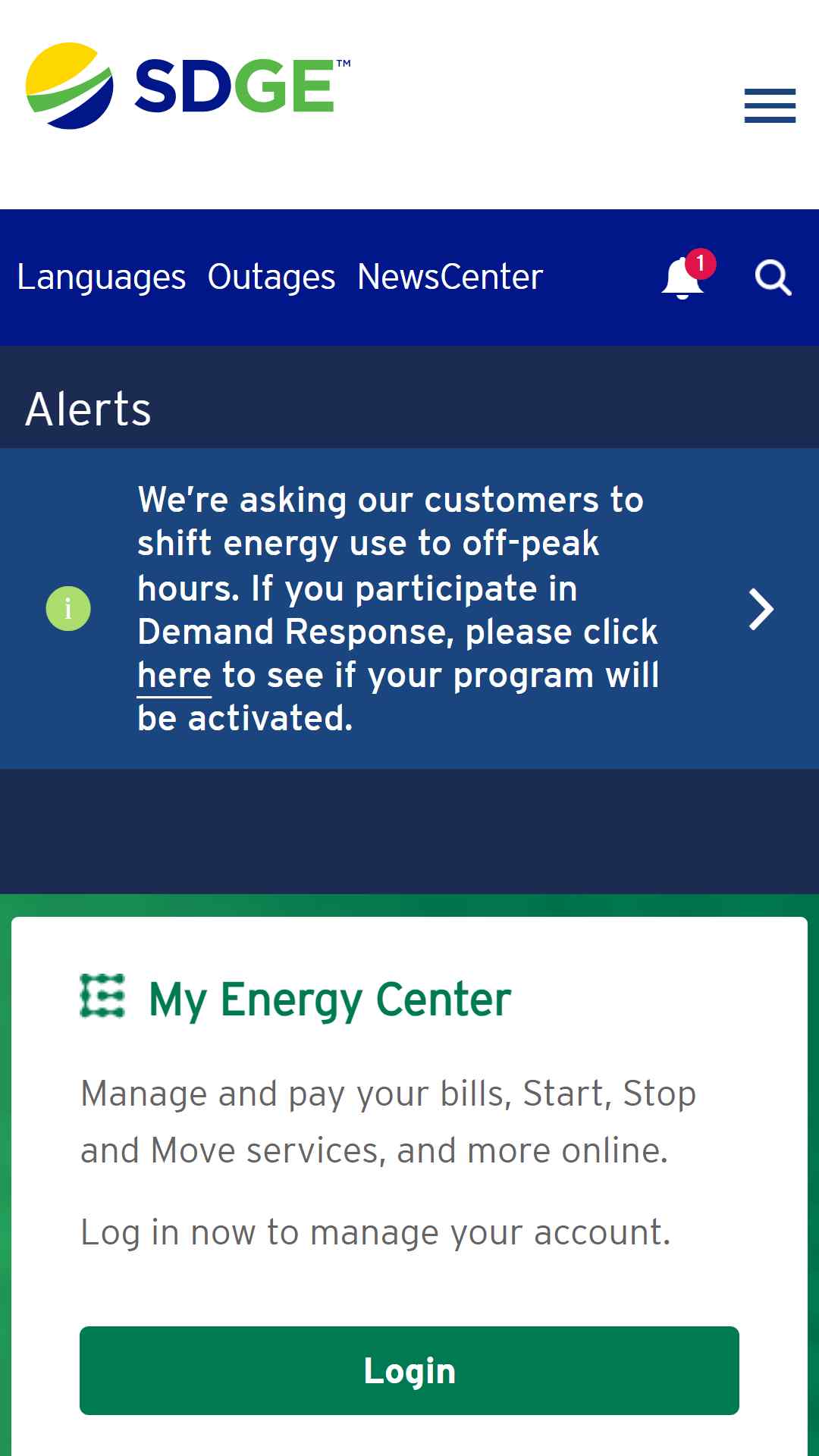
Task: Open NewsCenter
Action: click(450, 278)
